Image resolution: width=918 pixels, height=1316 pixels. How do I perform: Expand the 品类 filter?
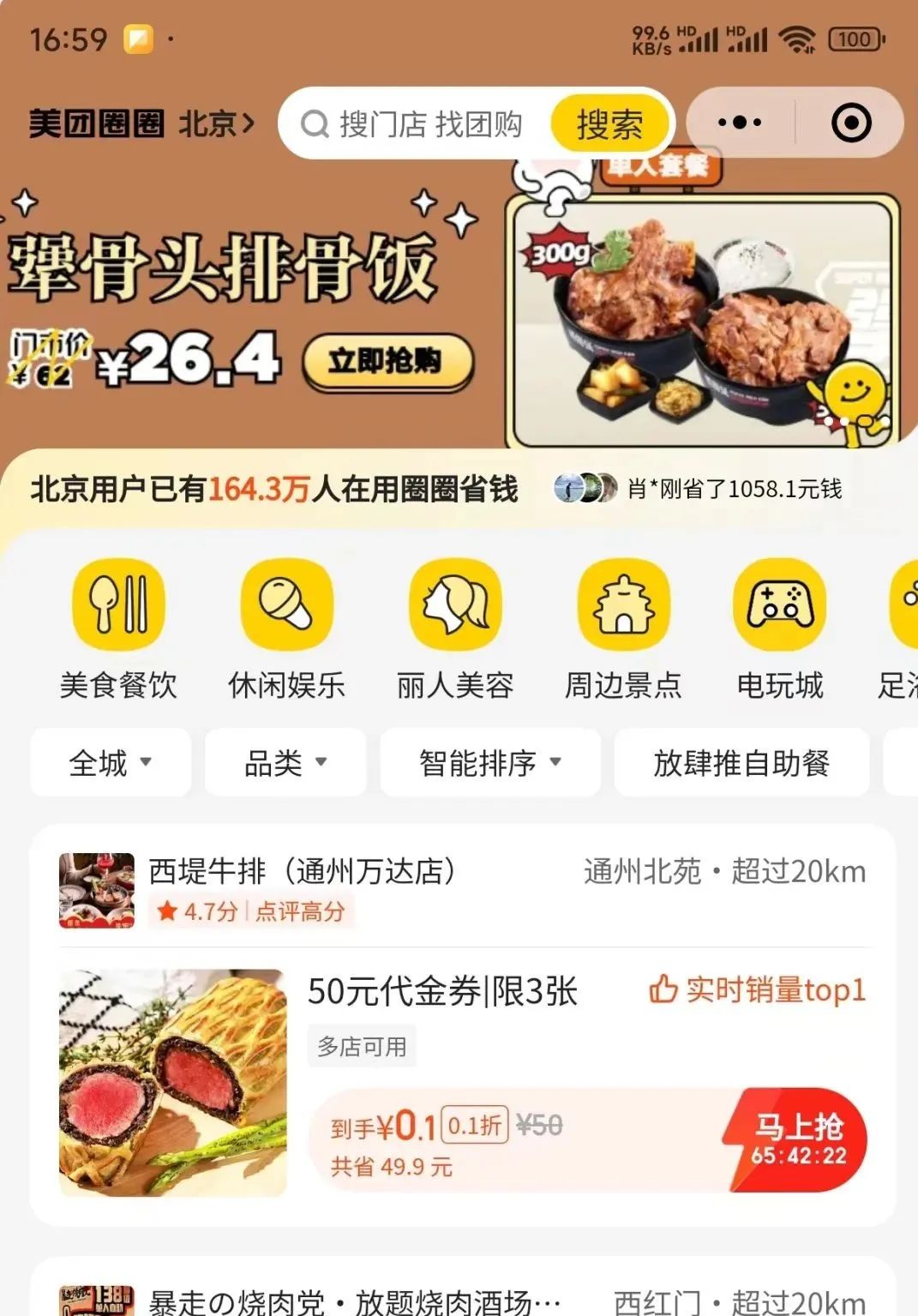pos(285,762)
